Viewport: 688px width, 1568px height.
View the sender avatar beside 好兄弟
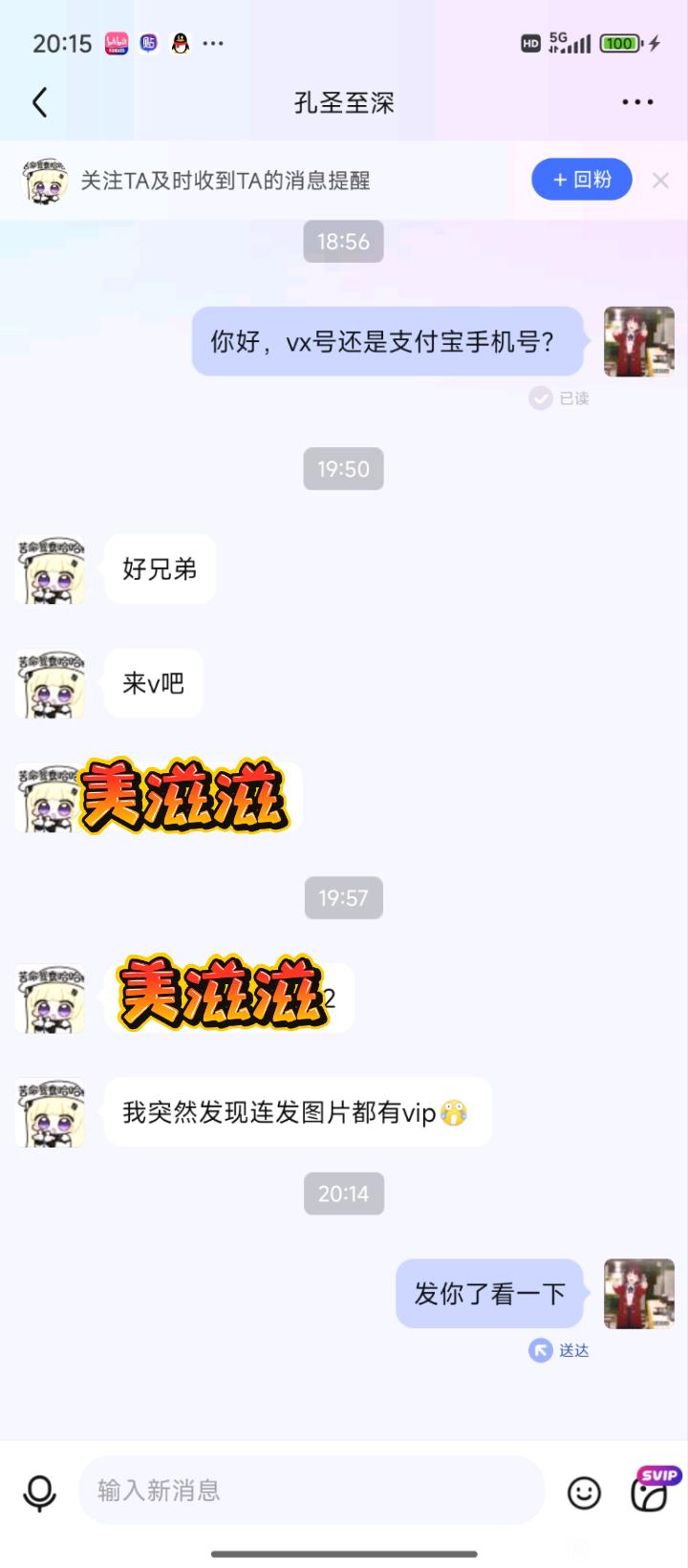(x=51, y=570)
